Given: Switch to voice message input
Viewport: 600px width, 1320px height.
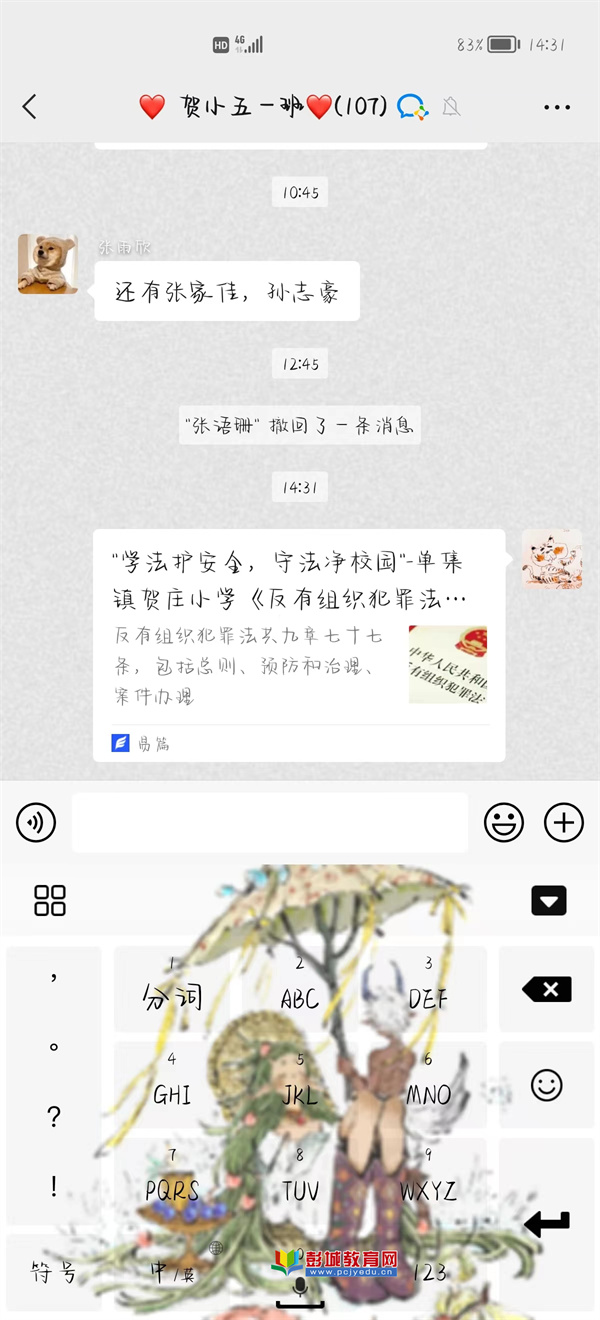Looking at the screenshot, I should [x=36, y=823].
